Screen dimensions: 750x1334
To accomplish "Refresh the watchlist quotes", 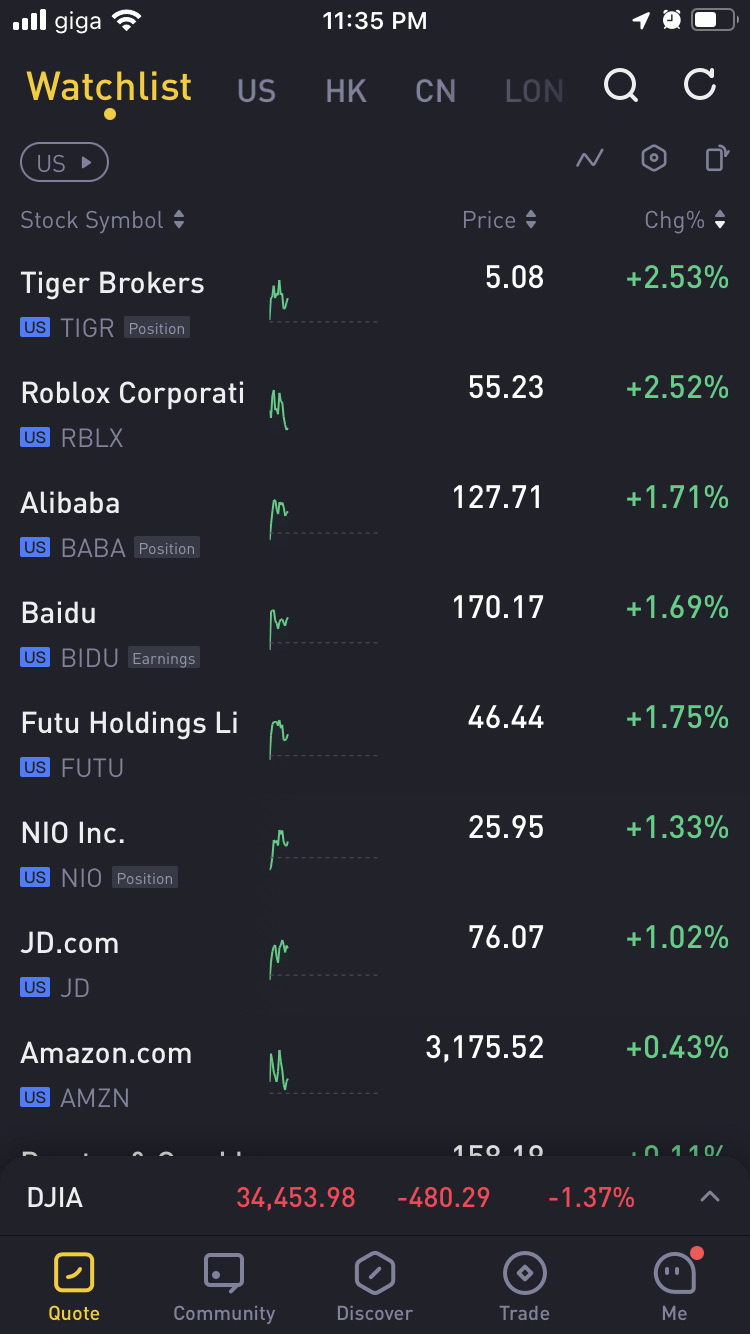I will 700,86.
